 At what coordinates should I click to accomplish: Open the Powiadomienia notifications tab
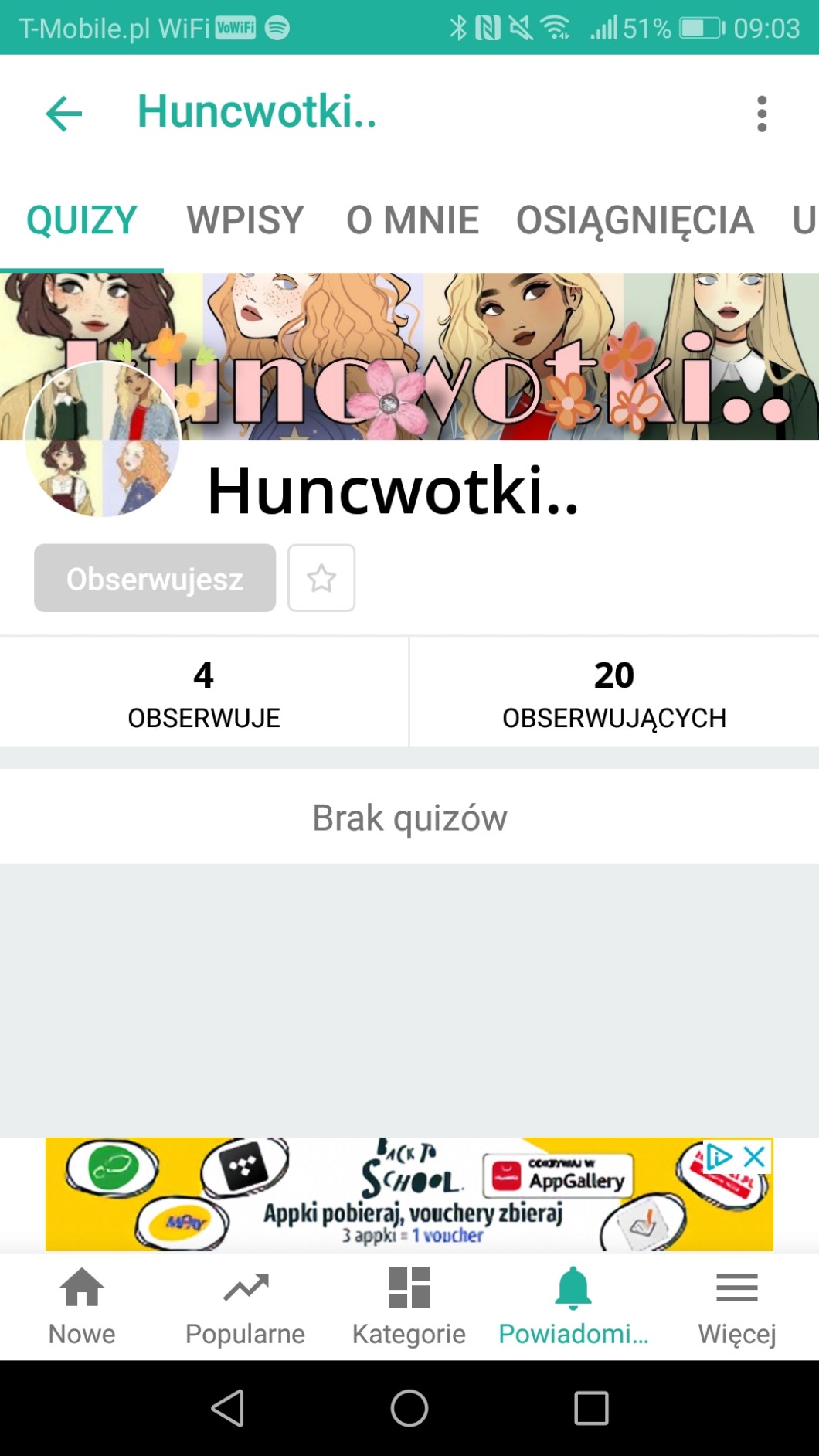[x=573, y=1306]
